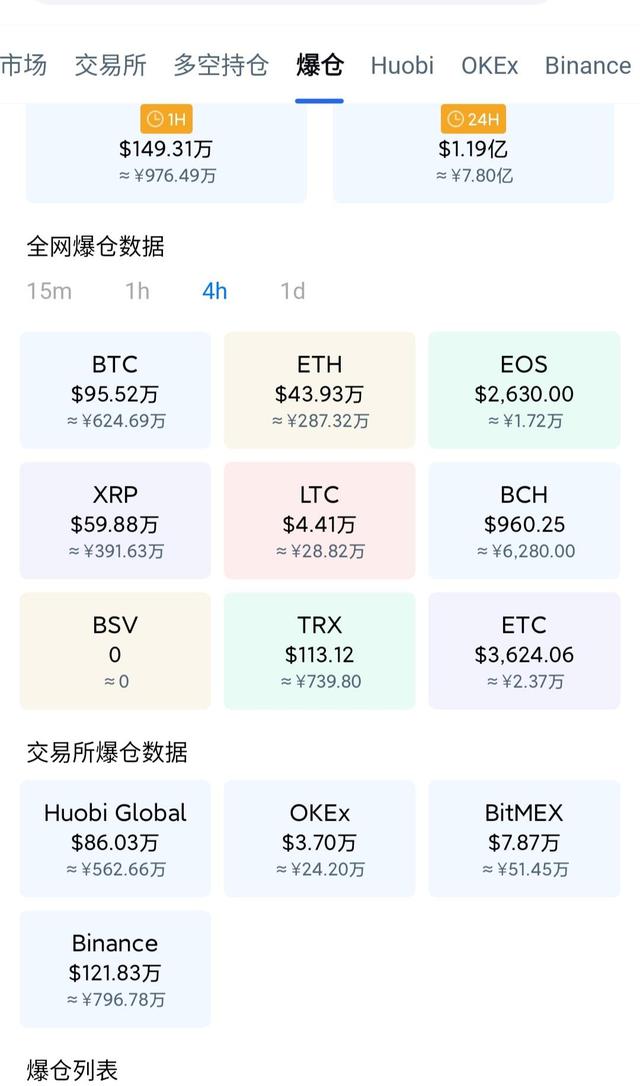Viewport: 640px width, 1086px height.
Task: Switch to the OKEx tab
Action: tap(490, 66)
